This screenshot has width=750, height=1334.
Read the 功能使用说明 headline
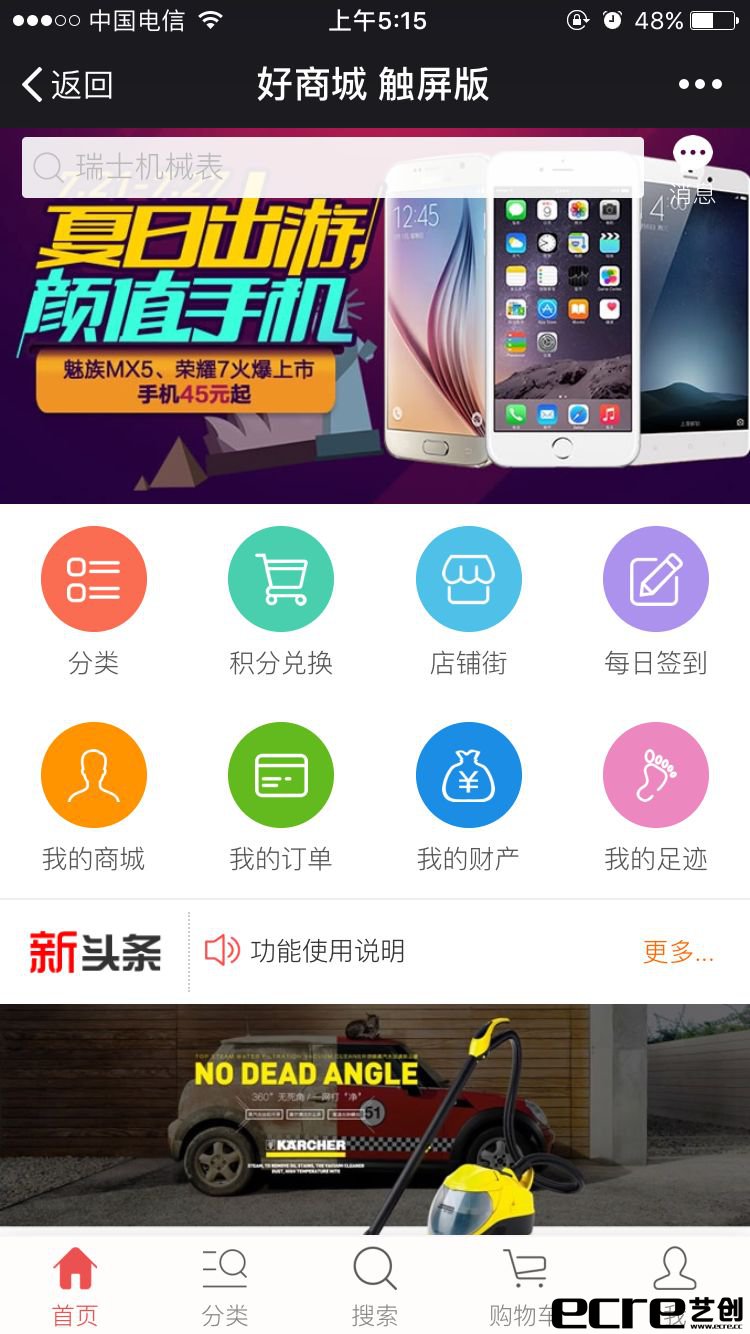coord(327,951)
